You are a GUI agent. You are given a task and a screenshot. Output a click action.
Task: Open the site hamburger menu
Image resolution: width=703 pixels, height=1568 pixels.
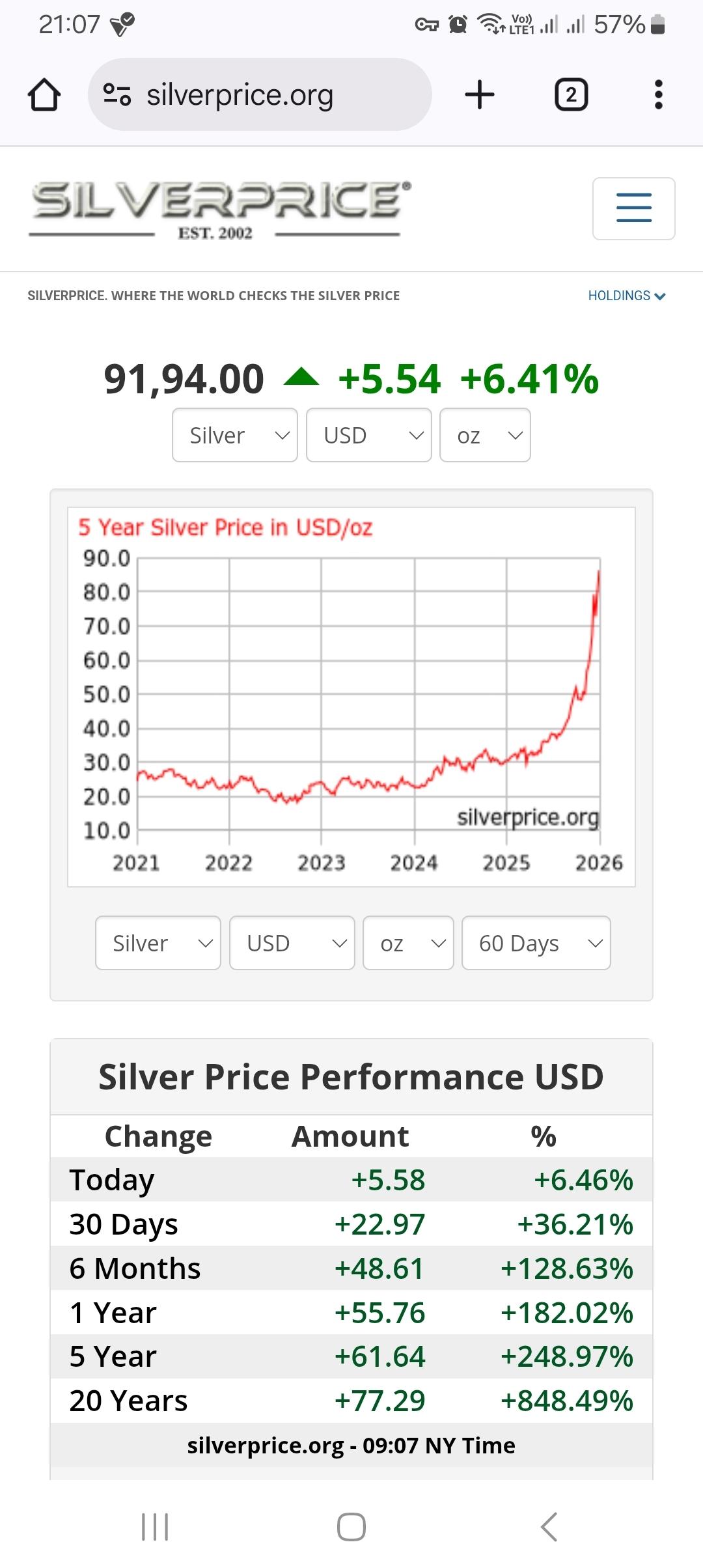tap(633, 208)
